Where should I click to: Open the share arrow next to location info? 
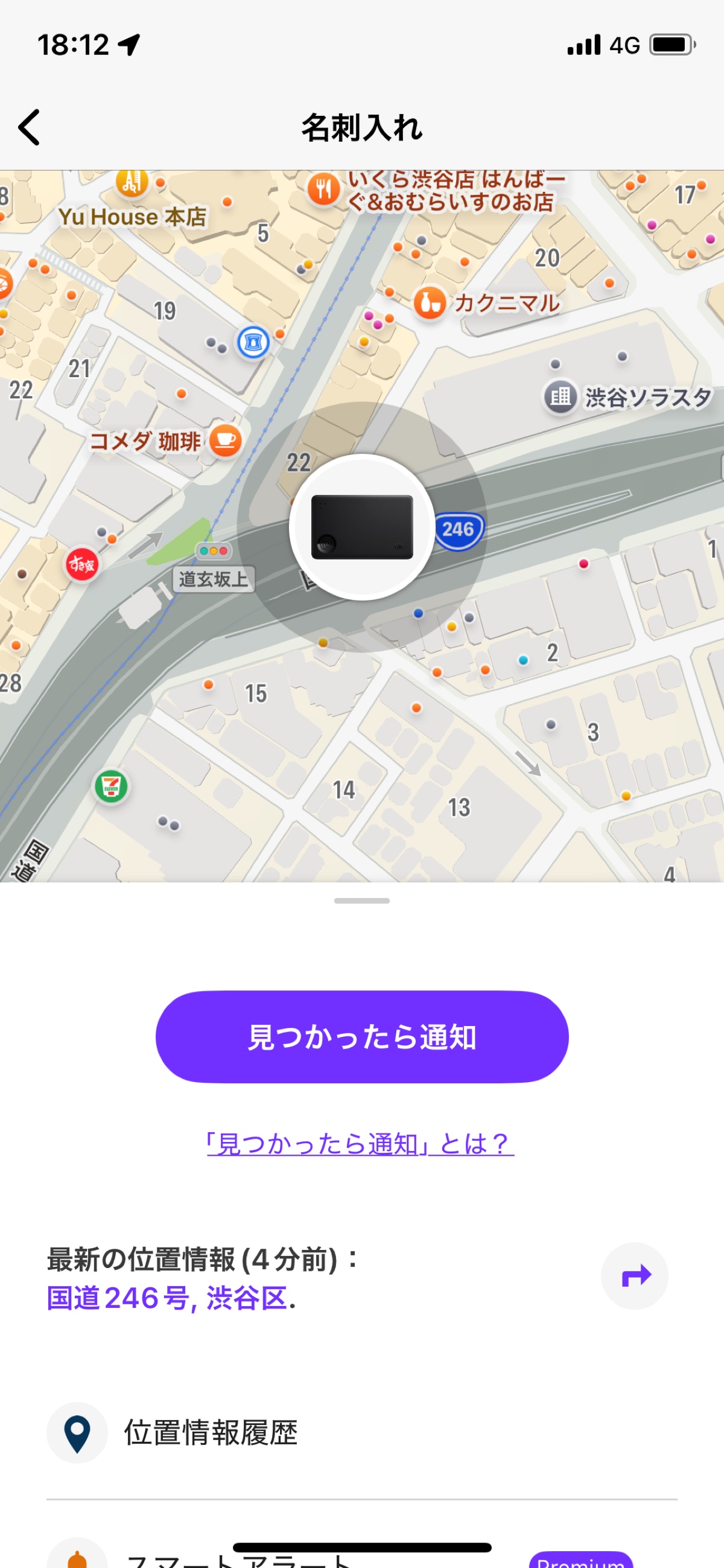coord(635,1275)
